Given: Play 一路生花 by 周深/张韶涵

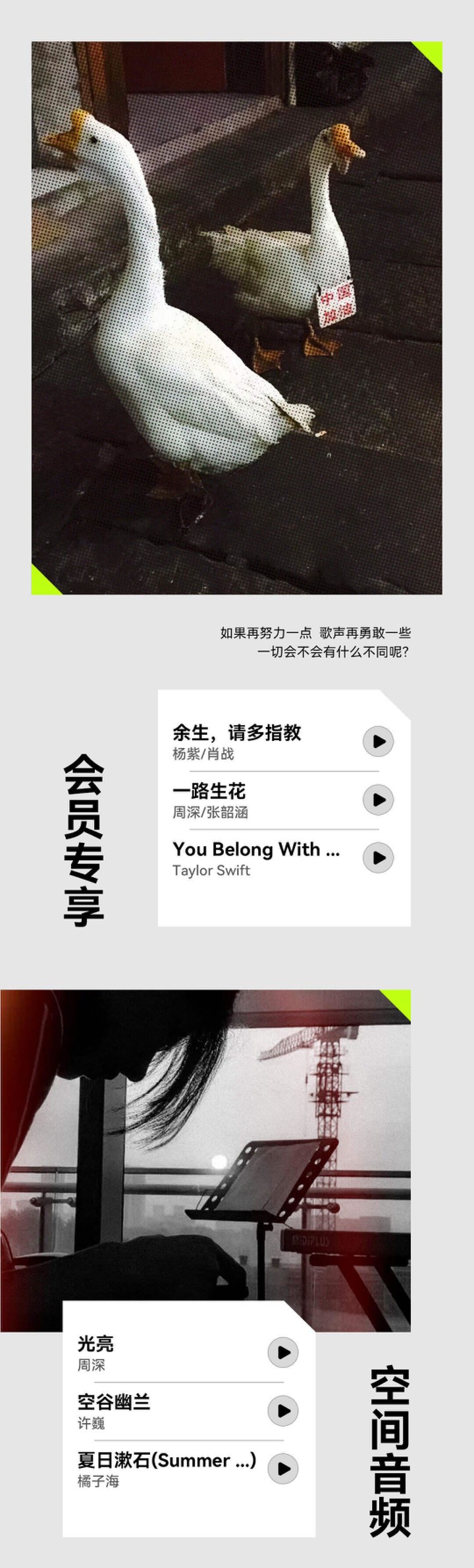Looking at the screenshot, I should click(379, 799).
